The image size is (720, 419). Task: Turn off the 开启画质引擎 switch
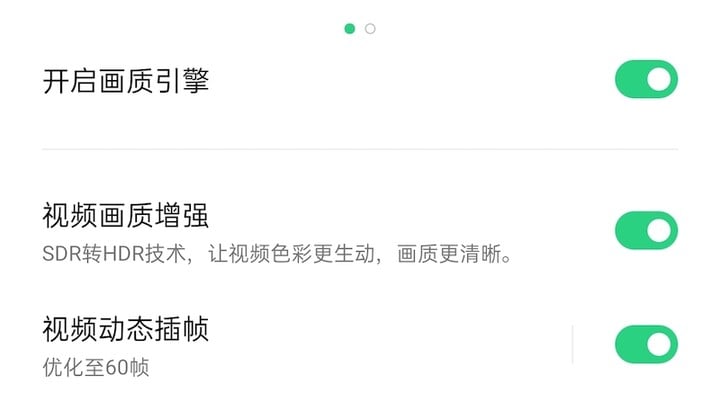click(646, 80)
